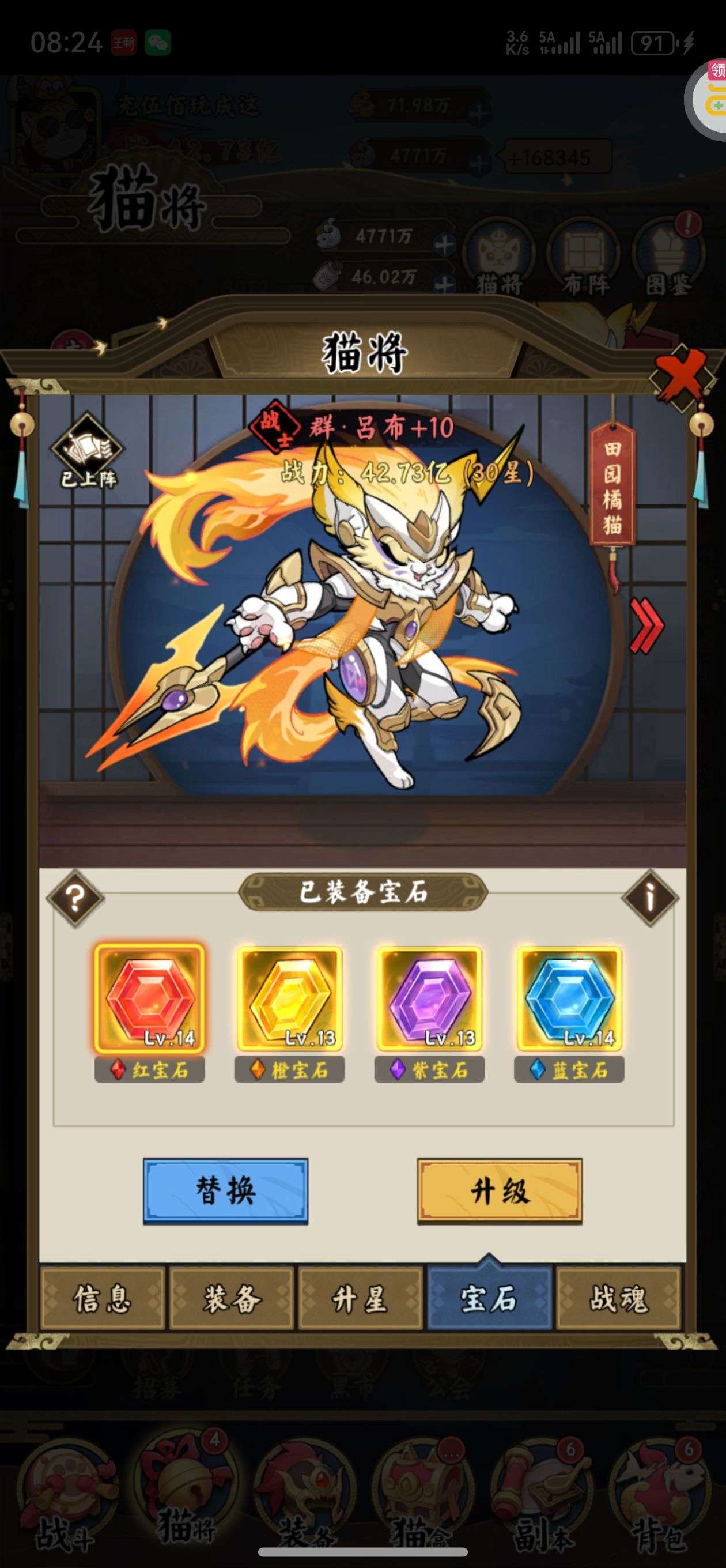The image size is (726, 1568).
Task: Switch to the 装备 tab in dialog
Action: pos(232,1298)
